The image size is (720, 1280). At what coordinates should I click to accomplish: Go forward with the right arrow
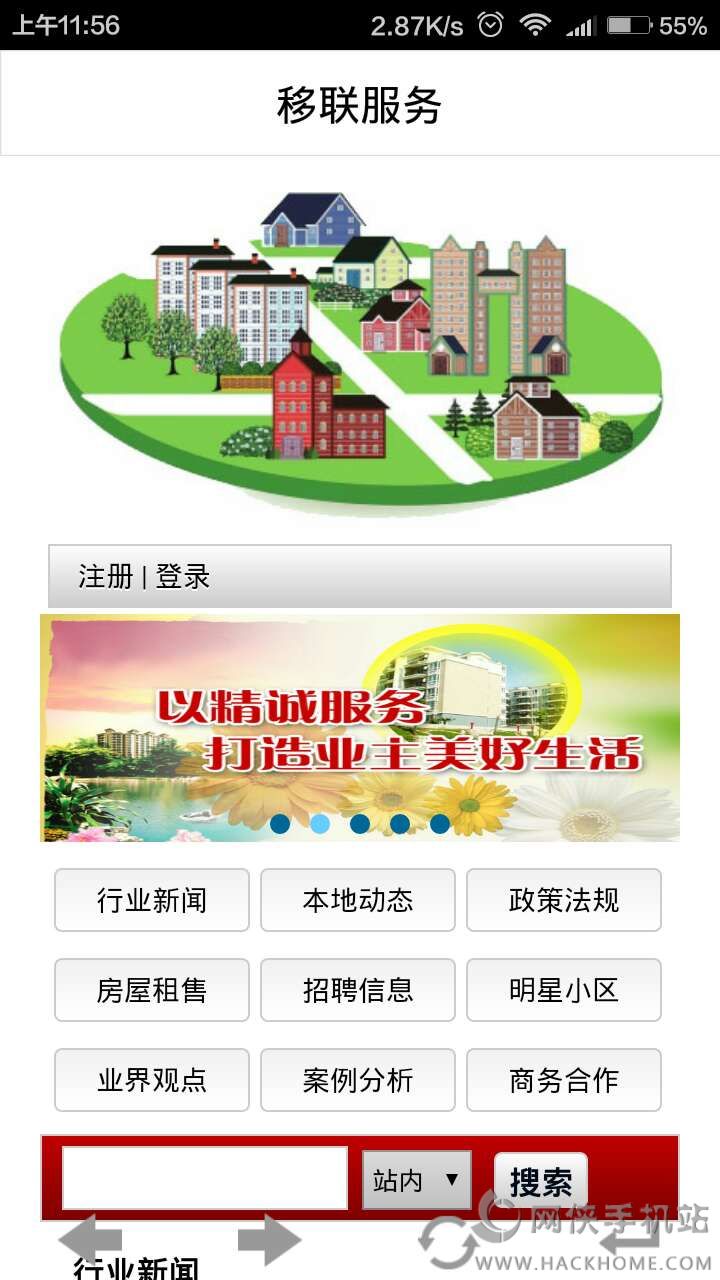tap(270, 1240)
